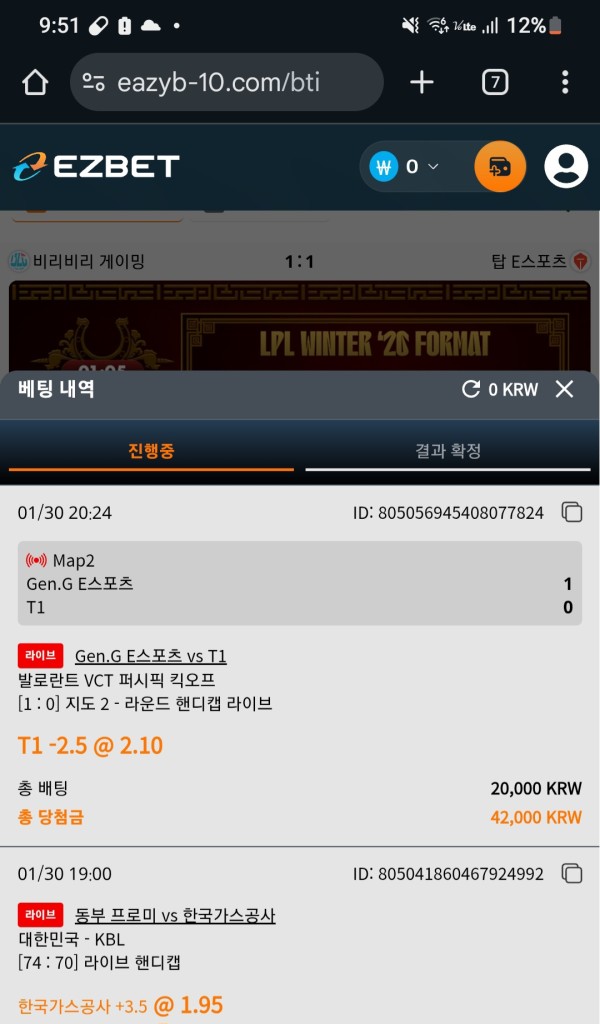Open the orange deposit wallet button
Screen dimensions: 600x1024
click(x=500, y=167)
